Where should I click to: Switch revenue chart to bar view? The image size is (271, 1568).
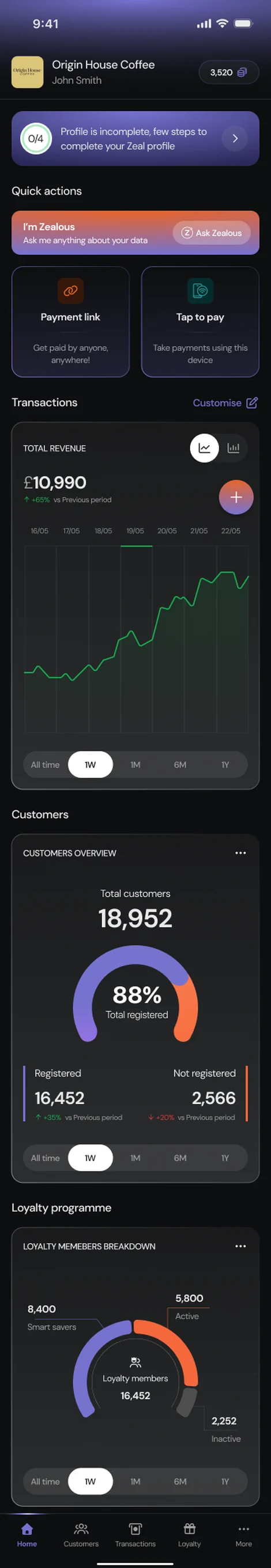pos(234,448)
